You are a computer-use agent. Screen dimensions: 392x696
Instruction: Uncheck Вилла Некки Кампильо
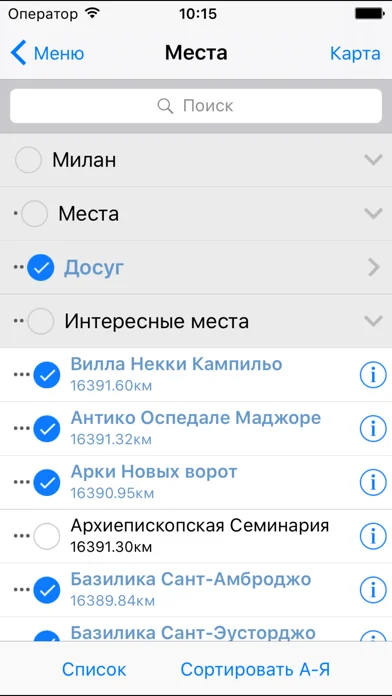pos(47,375)
